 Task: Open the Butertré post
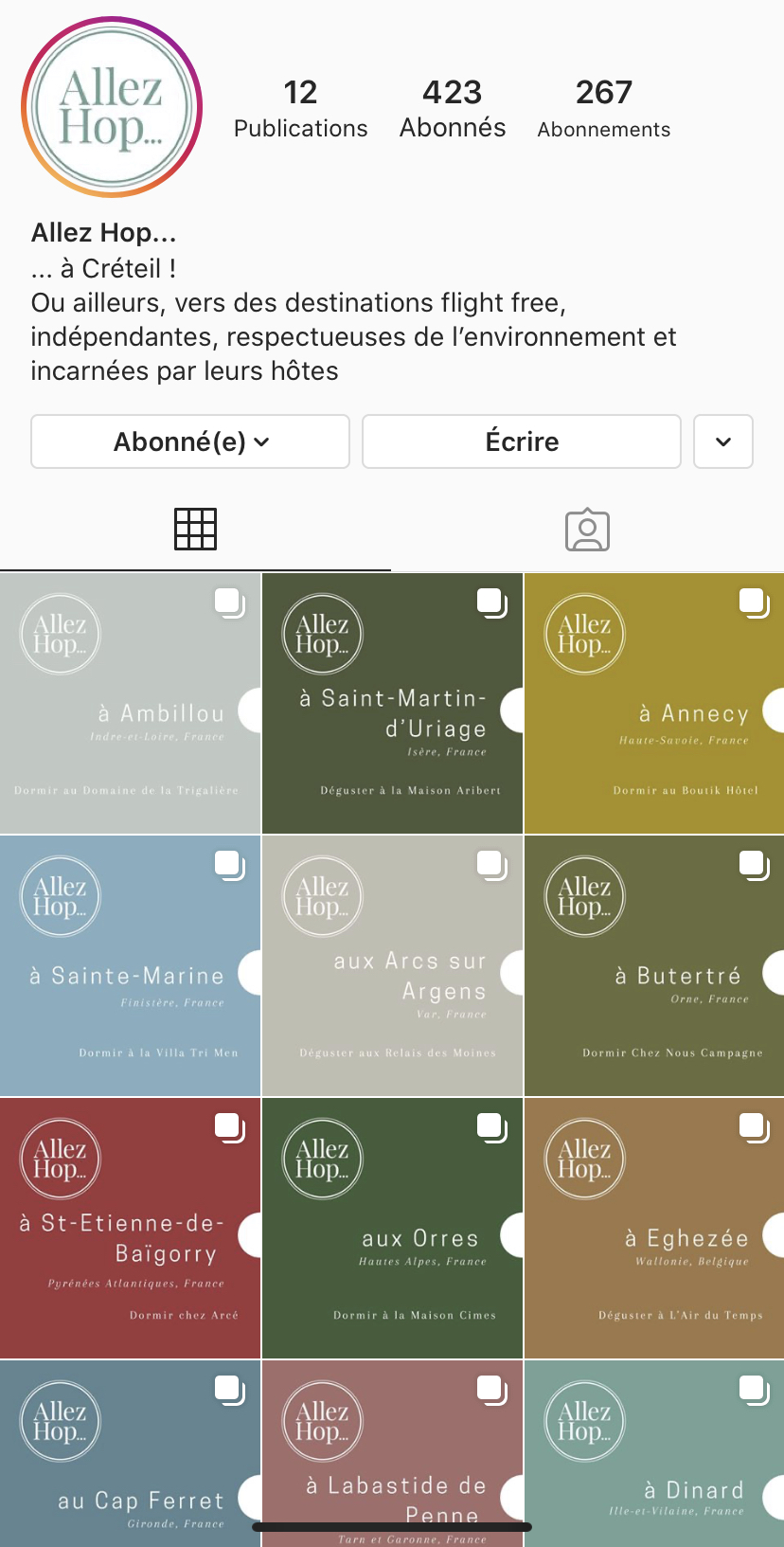coord(654,965)
